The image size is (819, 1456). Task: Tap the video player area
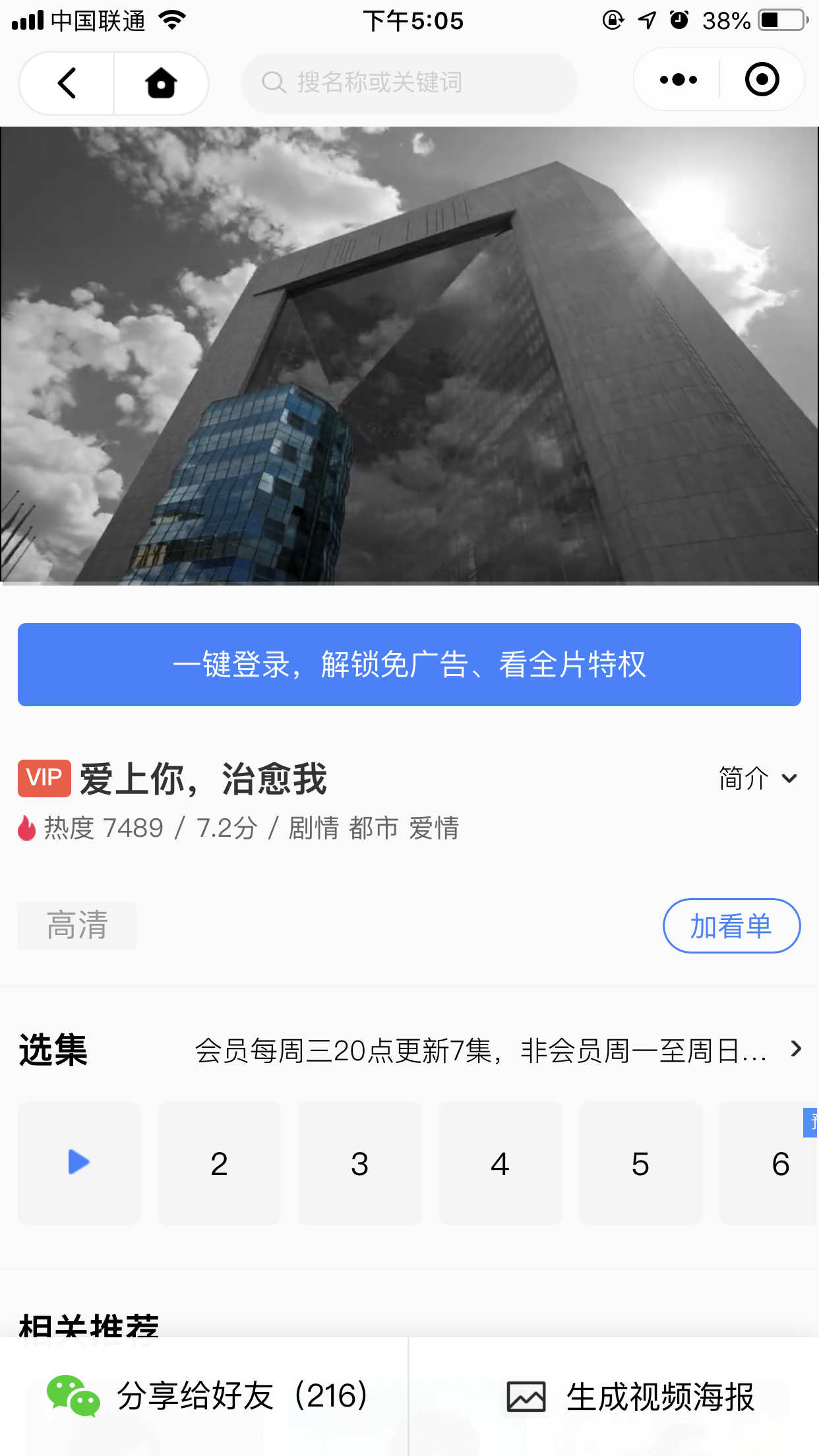click(409, 356)
